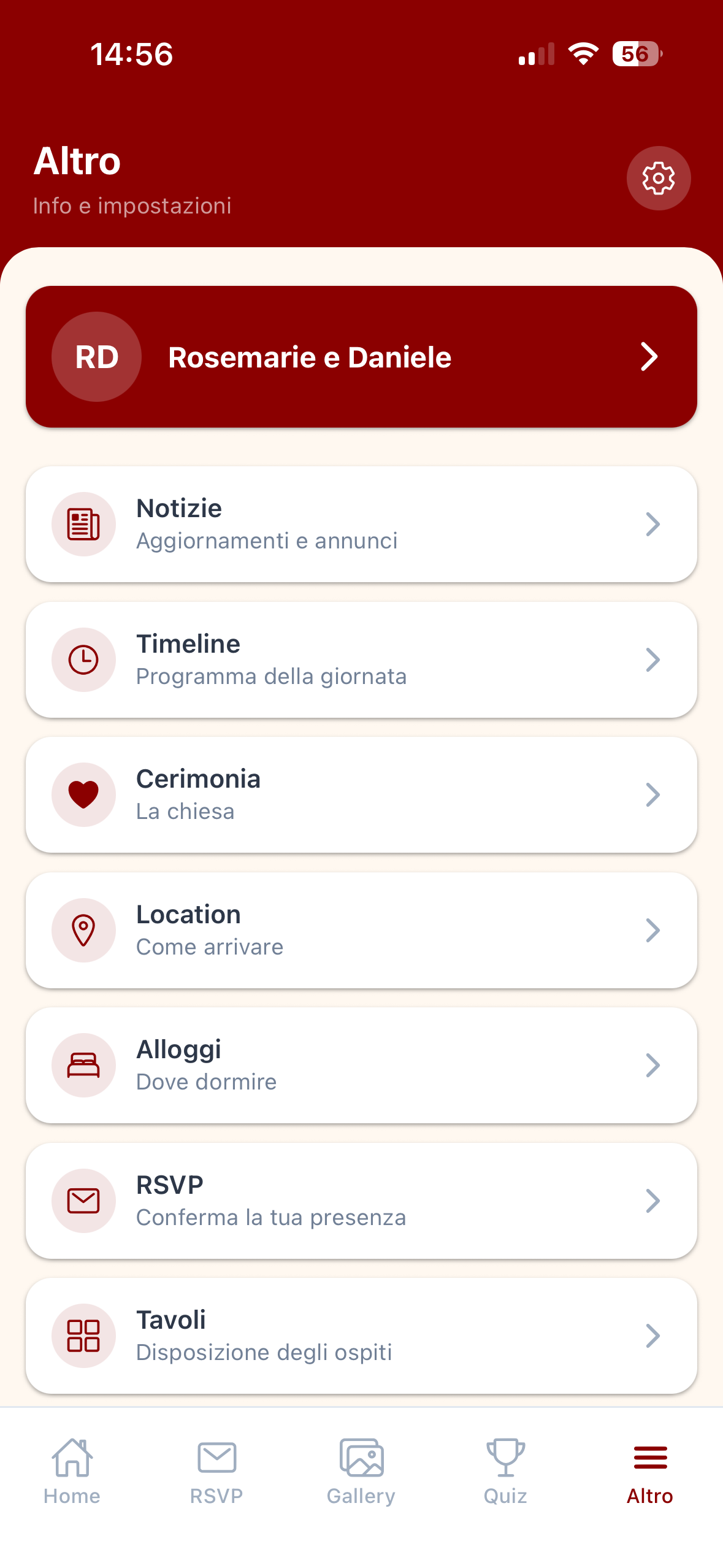Tap the heart icon for Cerimonia
Viewport: 723px width, 1568px height.
point(84,794)
